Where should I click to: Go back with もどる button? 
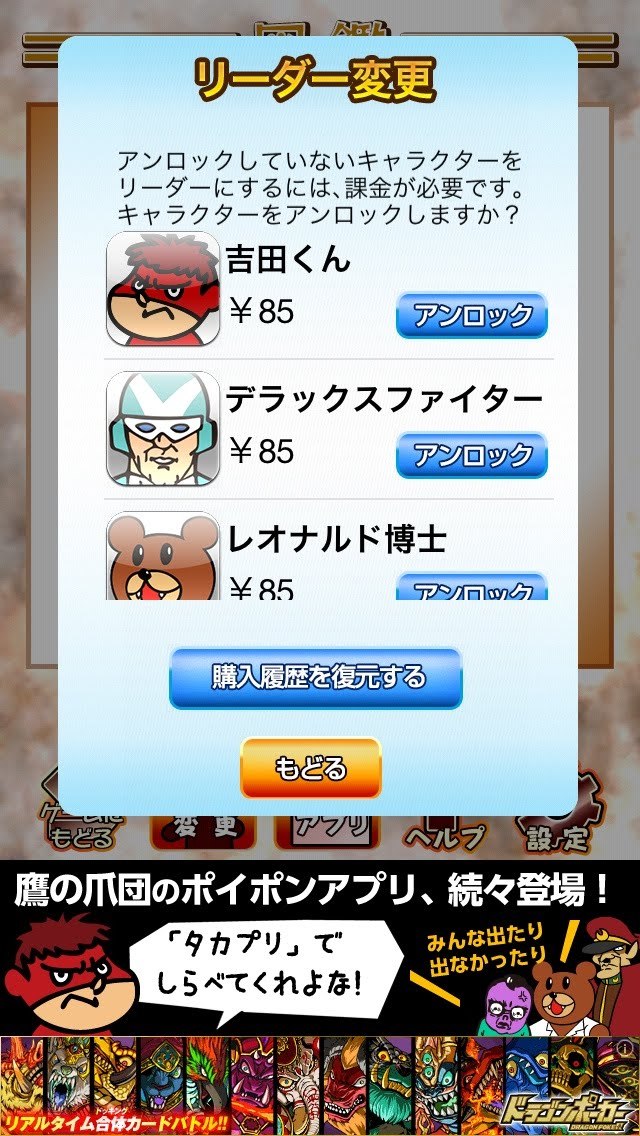[x=311, y=768]
